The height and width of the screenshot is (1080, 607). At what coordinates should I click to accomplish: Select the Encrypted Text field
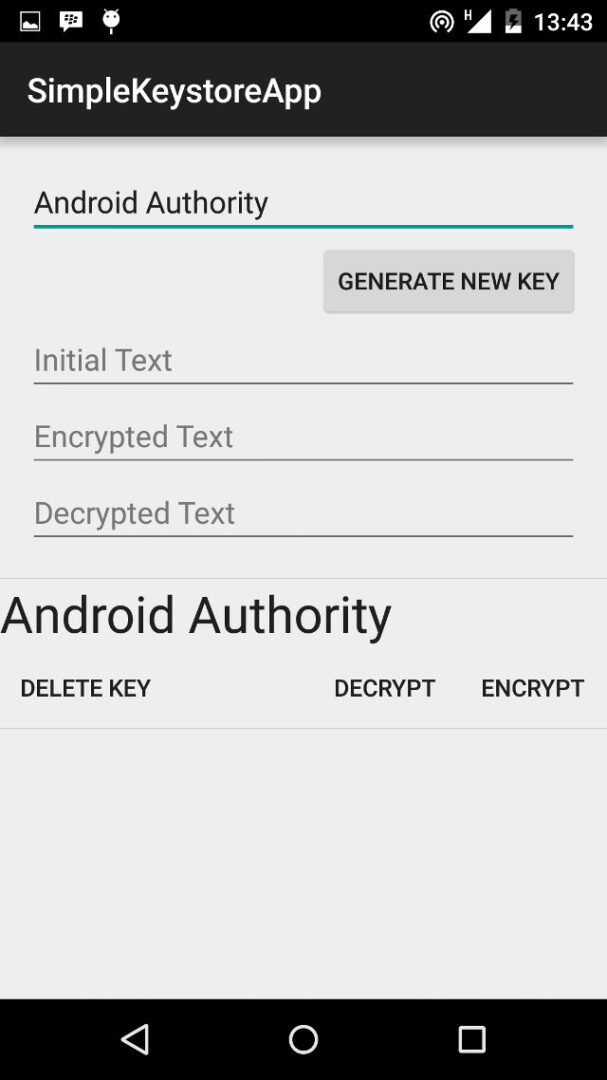(302, 437)
